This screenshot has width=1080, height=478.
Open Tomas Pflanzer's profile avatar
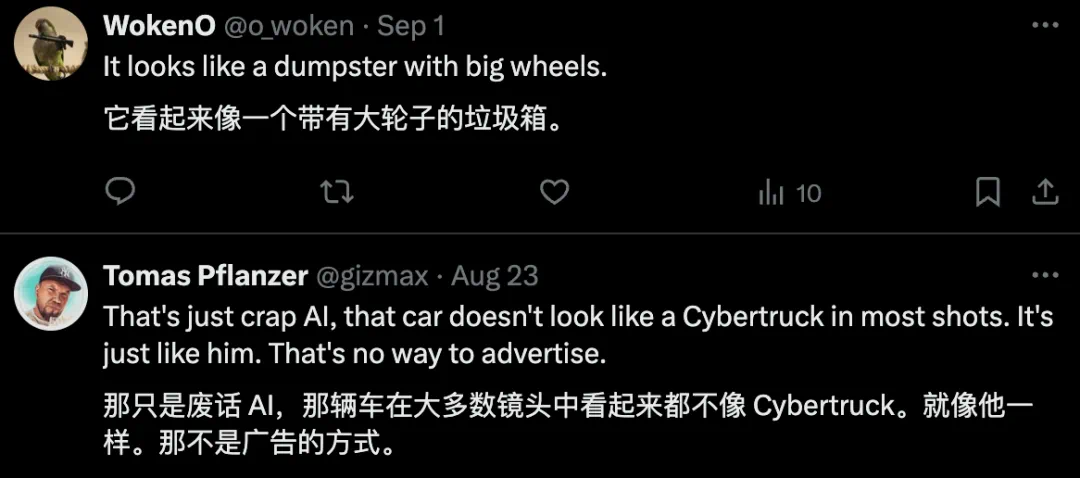[48, 292]
